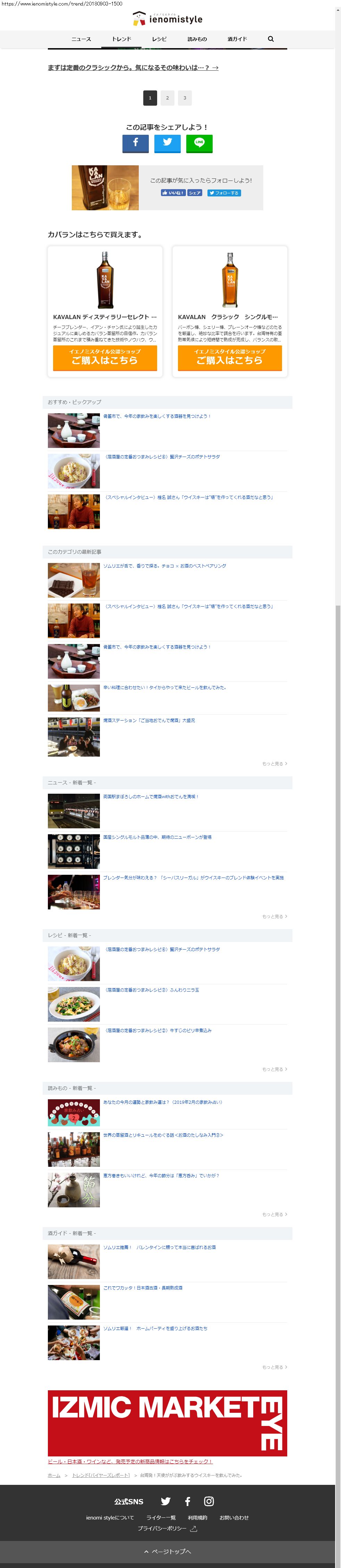Share this article on LINE
The image size is (341, 1568).
tap(199, 143)
